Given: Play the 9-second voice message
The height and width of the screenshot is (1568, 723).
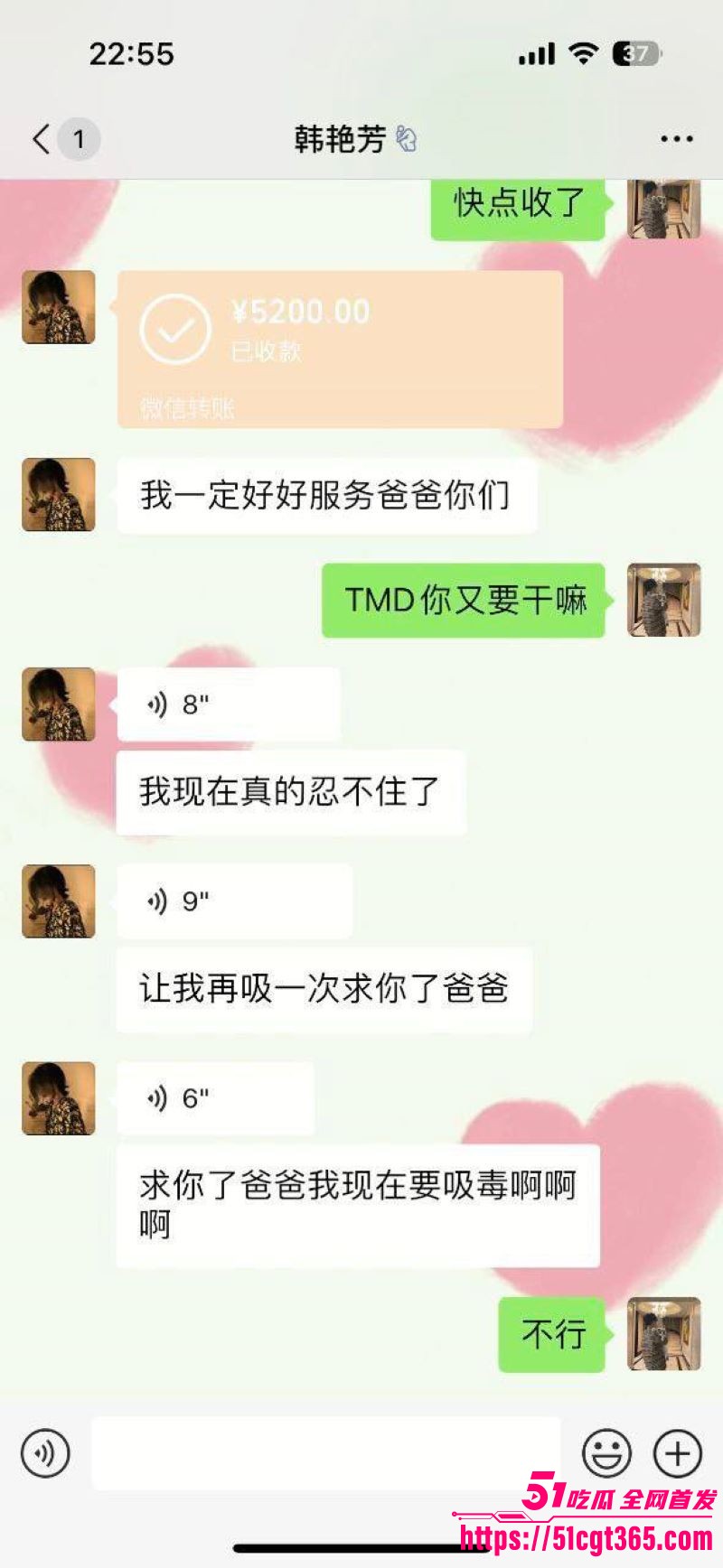Looking at the screenshot, I should click(233, 901).
